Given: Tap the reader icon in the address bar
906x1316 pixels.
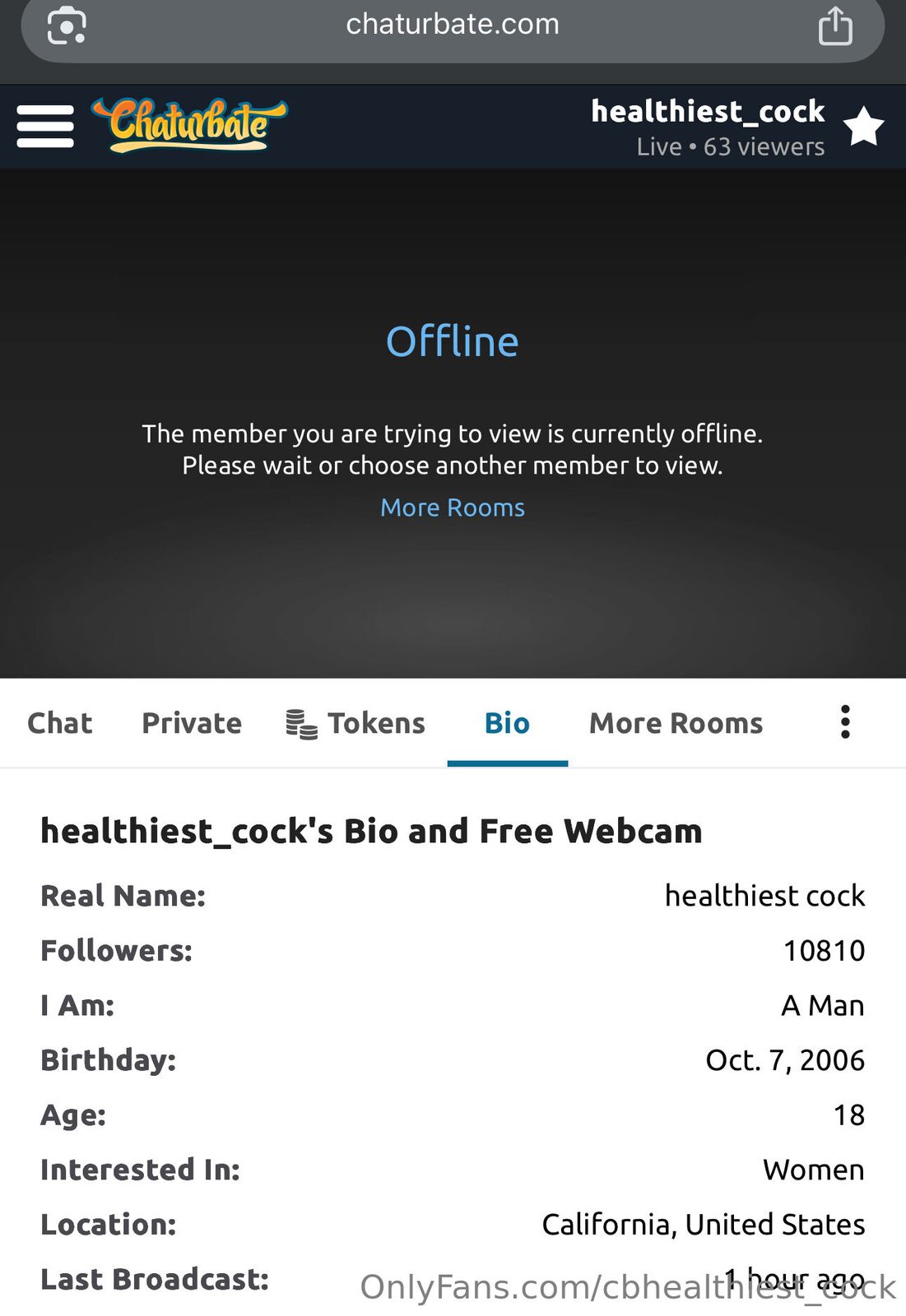Looking at the screenshot, I should 67,25.
